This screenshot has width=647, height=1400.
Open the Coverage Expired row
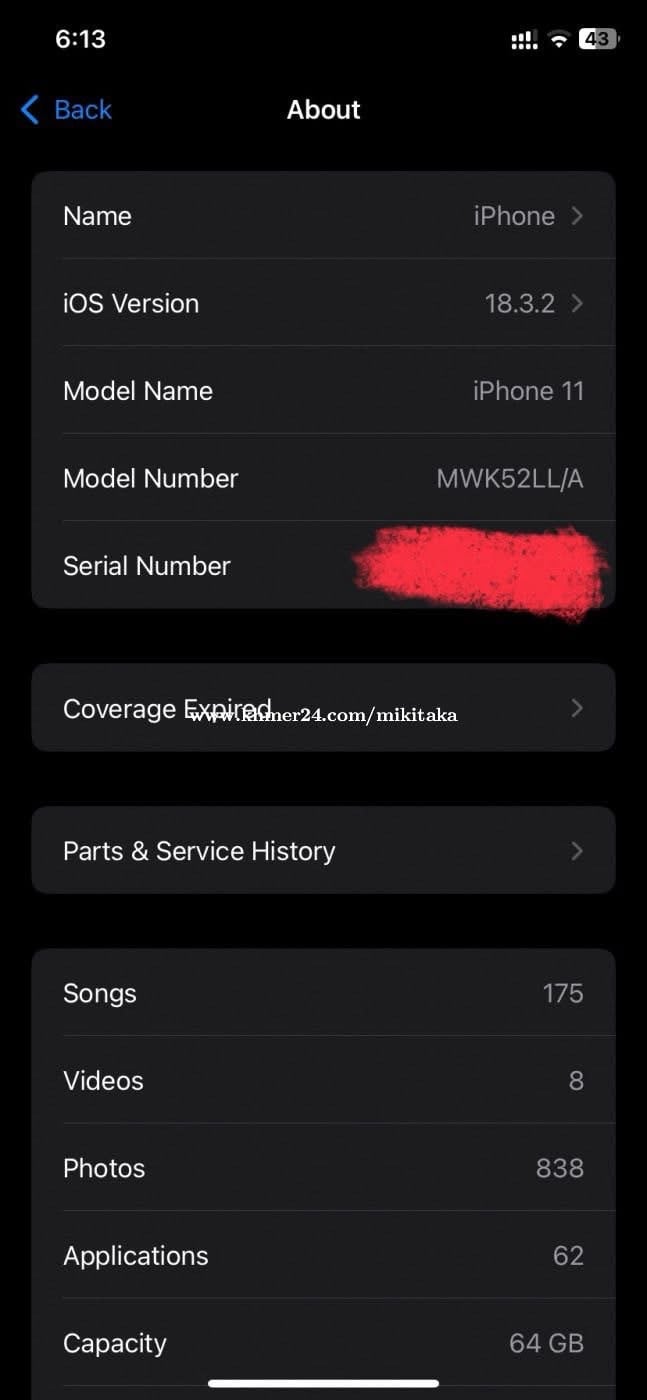323,708
